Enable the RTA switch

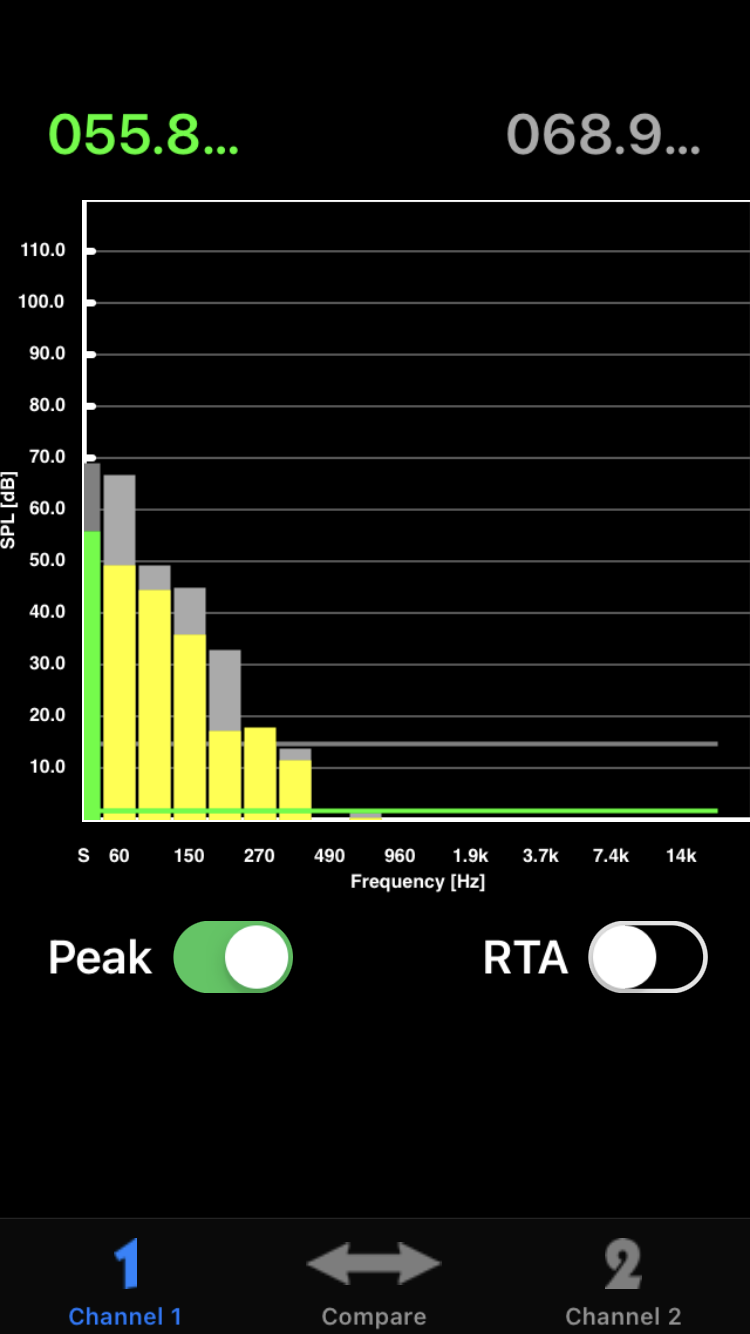647,957
